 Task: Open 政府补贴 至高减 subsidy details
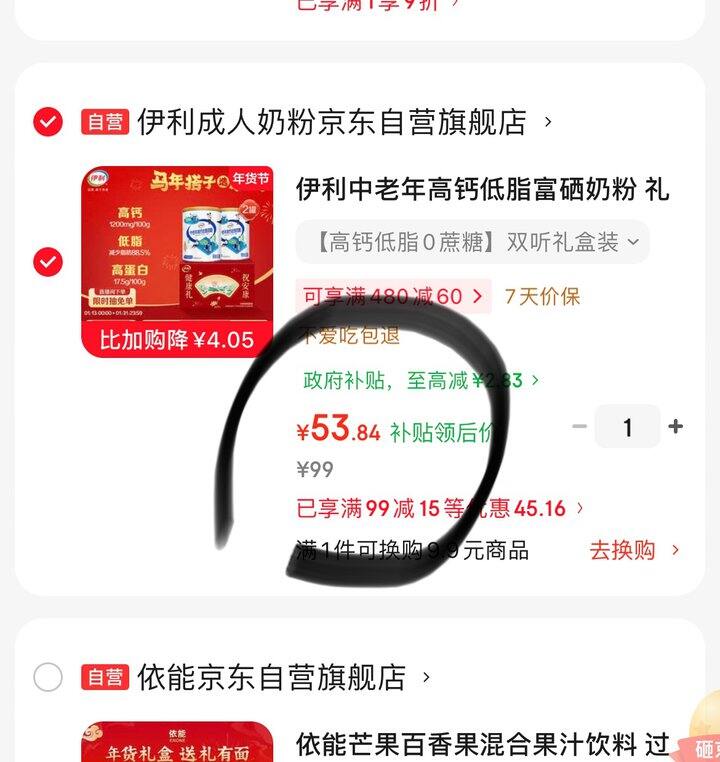click(420, 380)
